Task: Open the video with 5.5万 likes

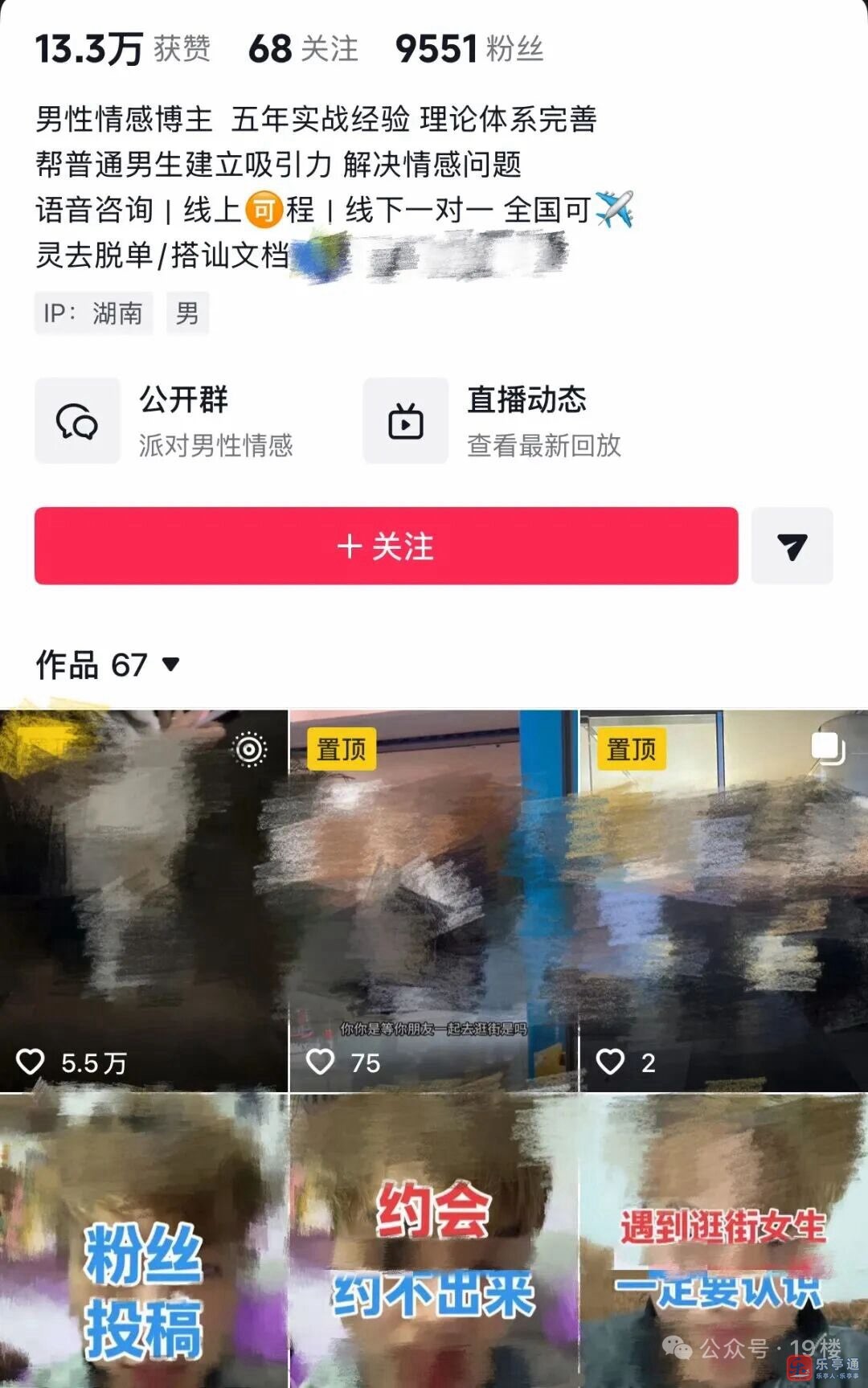Action: 144,901
